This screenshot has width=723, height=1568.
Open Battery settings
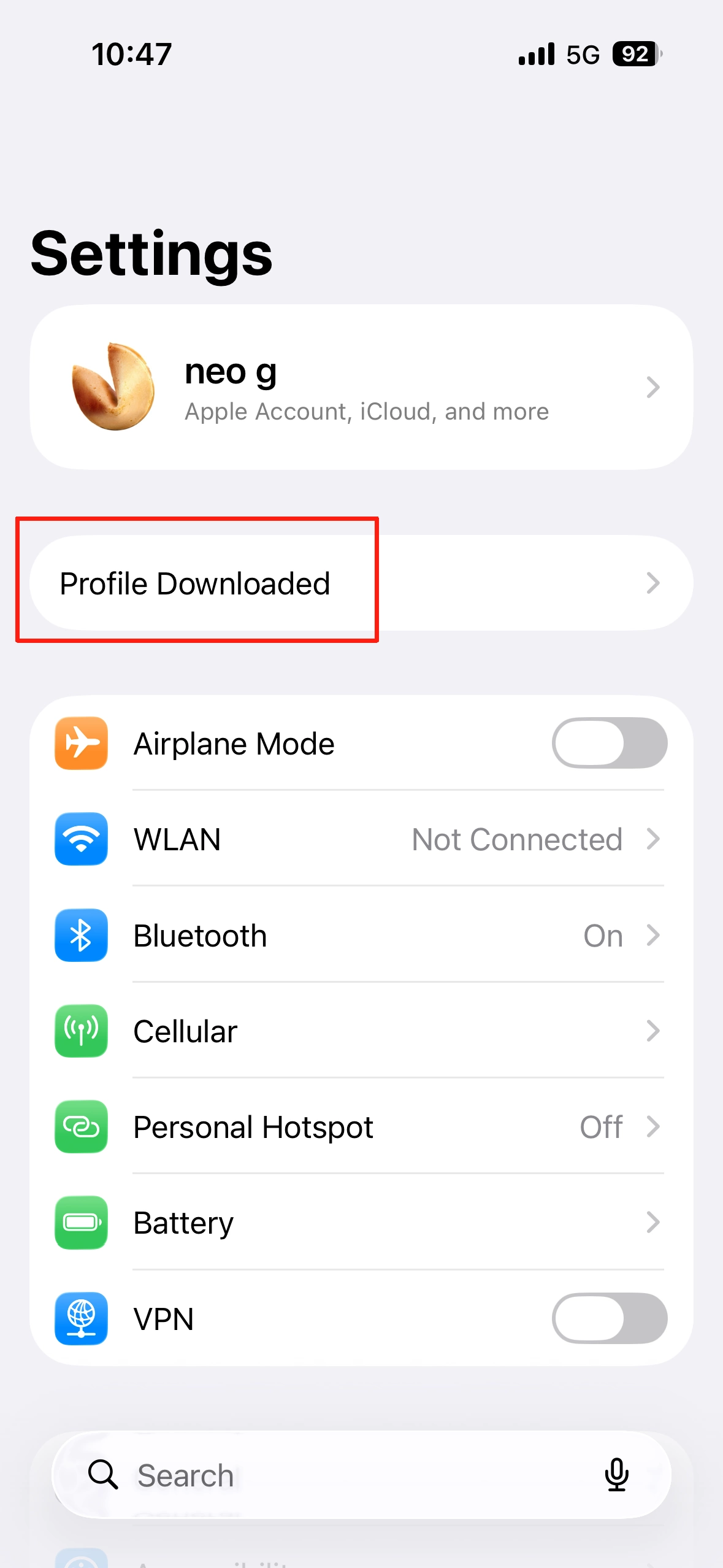pyautogui.click(x=361, y=1223)
